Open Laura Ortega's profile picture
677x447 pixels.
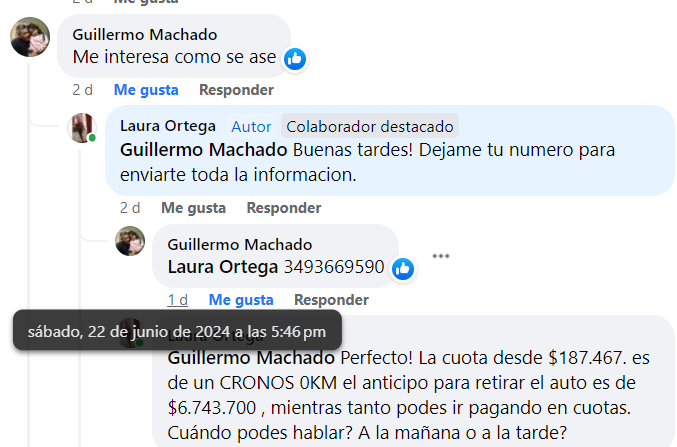coord(82,128)
